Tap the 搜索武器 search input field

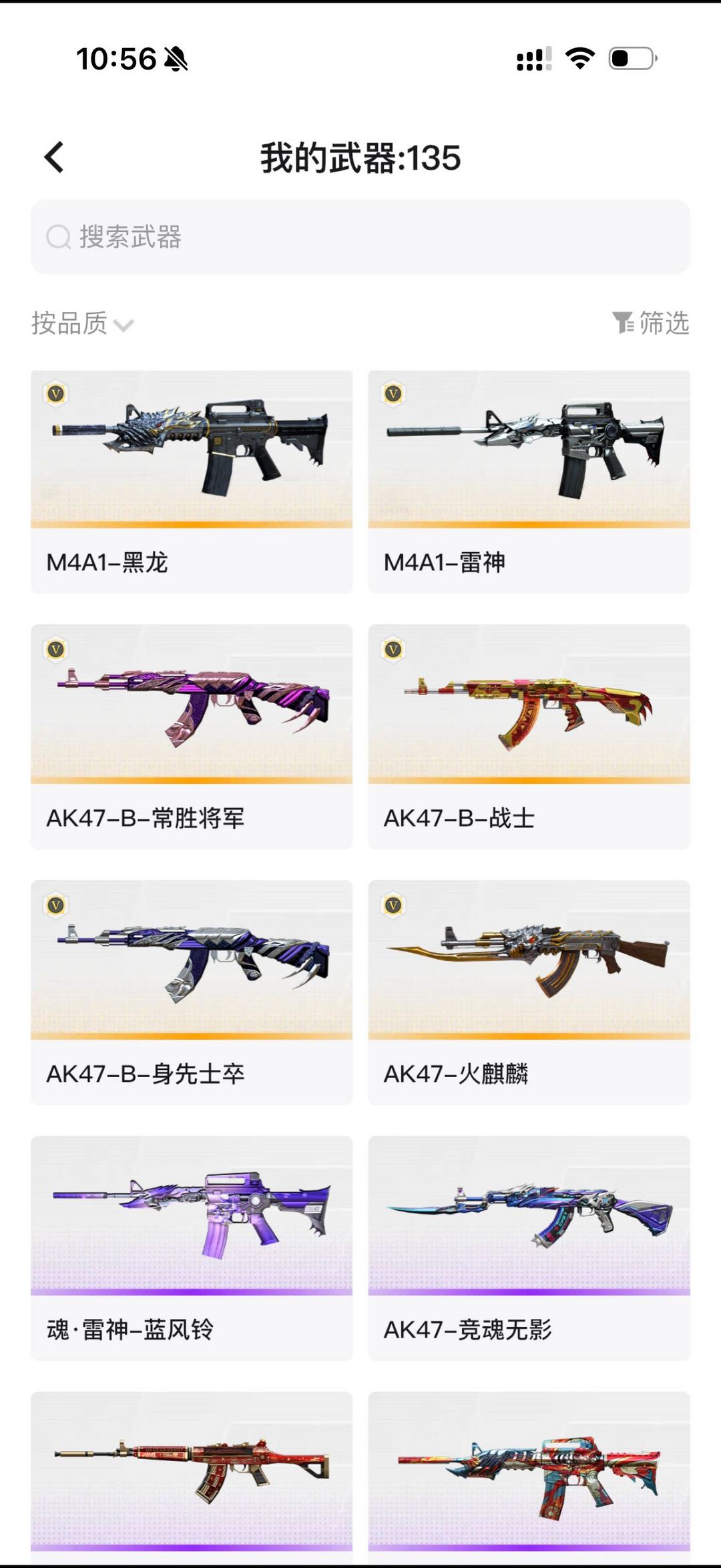pyautogui.click(x=360, y=236)
